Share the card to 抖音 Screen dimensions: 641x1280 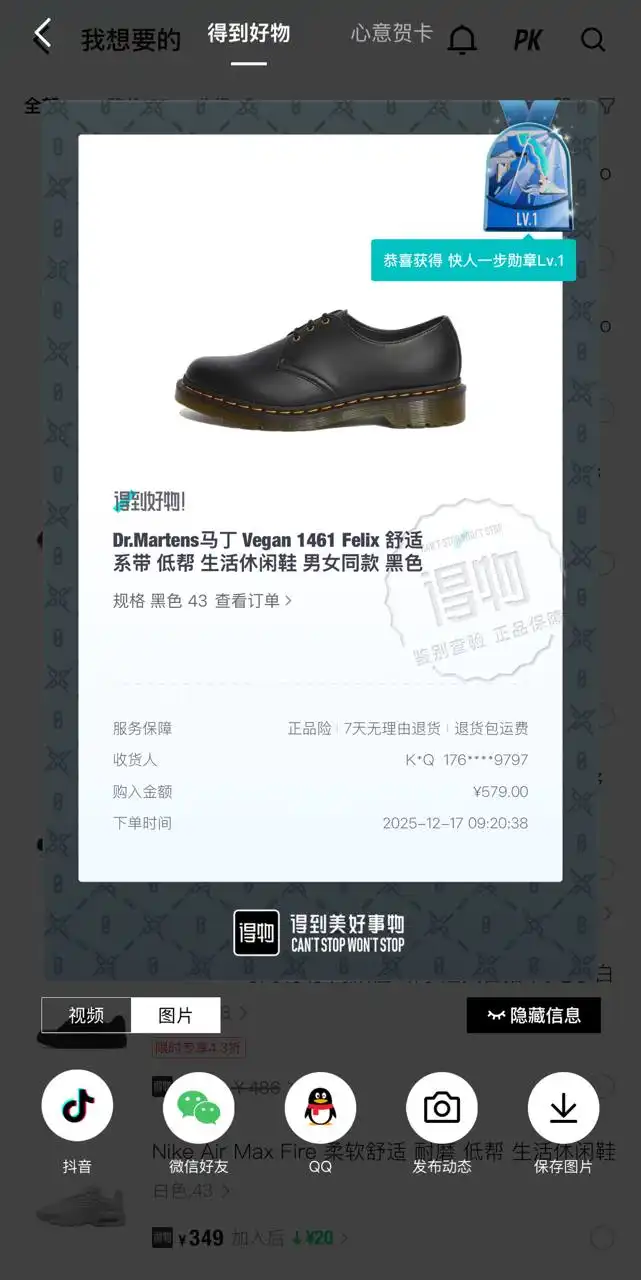(77, 1106)
